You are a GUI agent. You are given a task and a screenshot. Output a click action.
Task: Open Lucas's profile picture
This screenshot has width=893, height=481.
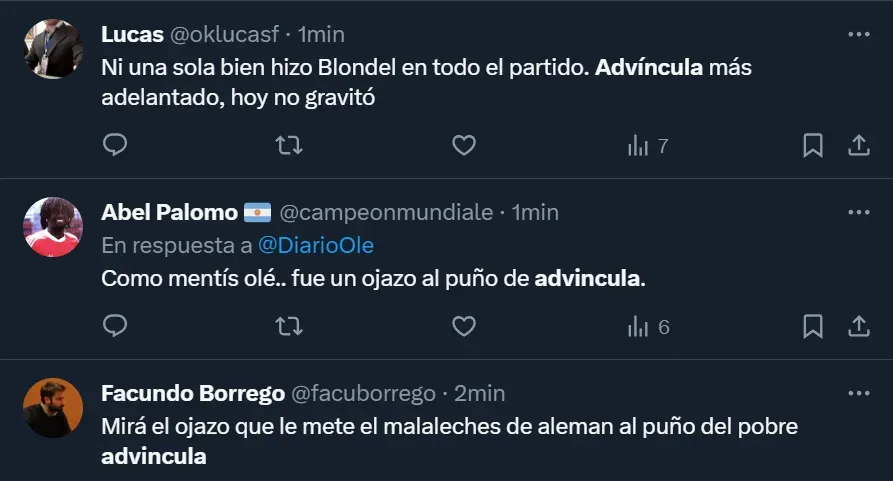(x=53, y=48)
